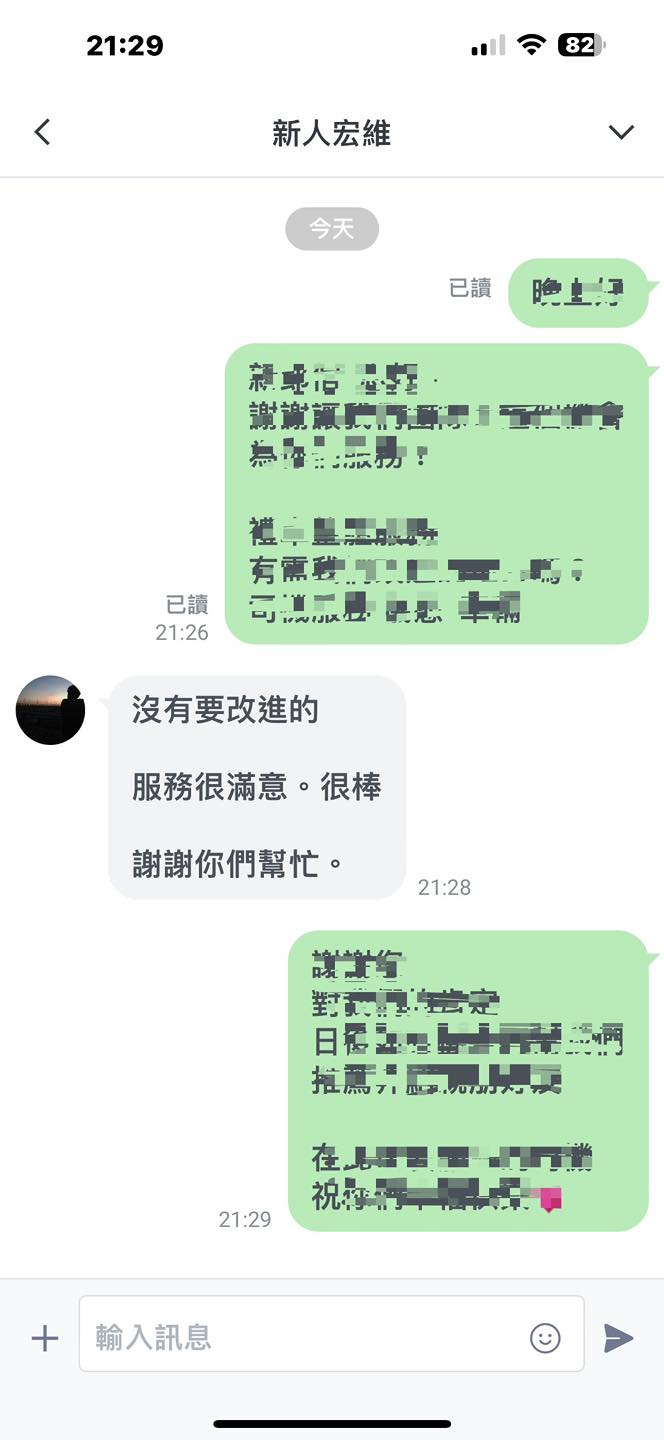Open the plus attachment menu
Viewport: 664px width, 1440px height.
pos(45,1338)
